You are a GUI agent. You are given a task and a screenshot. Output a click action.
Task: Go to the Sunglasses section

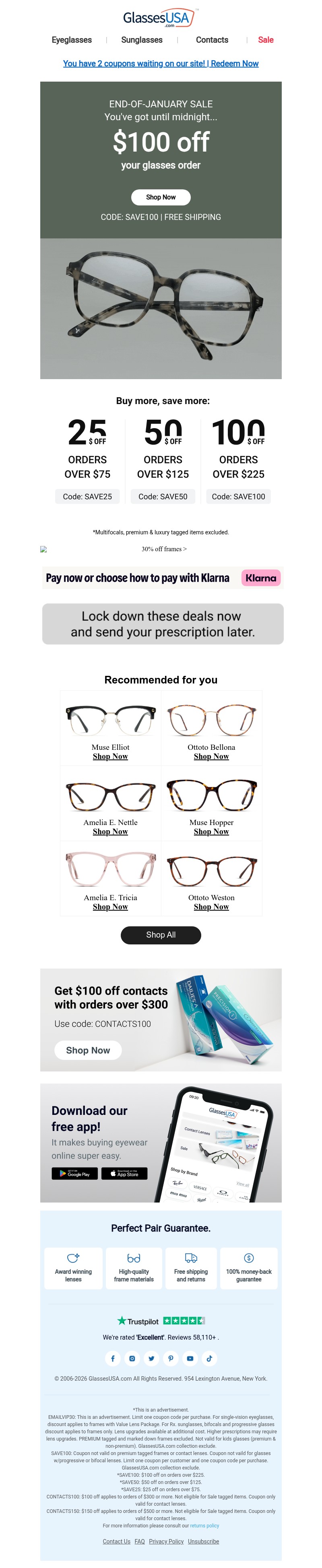(x=142, y=40)
